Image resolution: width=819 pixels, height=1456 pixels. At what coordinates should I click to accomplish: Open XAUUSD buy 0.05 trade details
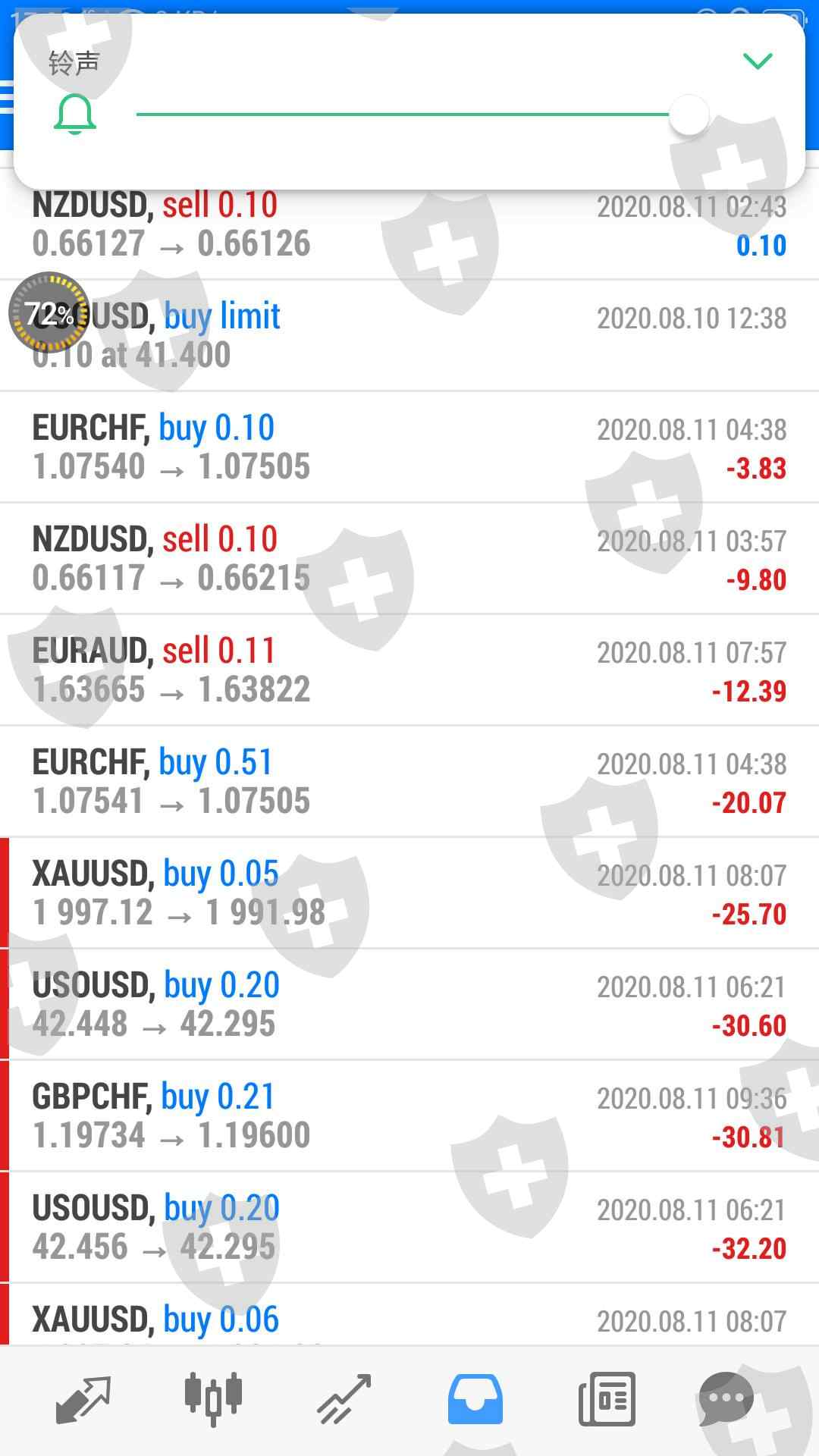409,893
